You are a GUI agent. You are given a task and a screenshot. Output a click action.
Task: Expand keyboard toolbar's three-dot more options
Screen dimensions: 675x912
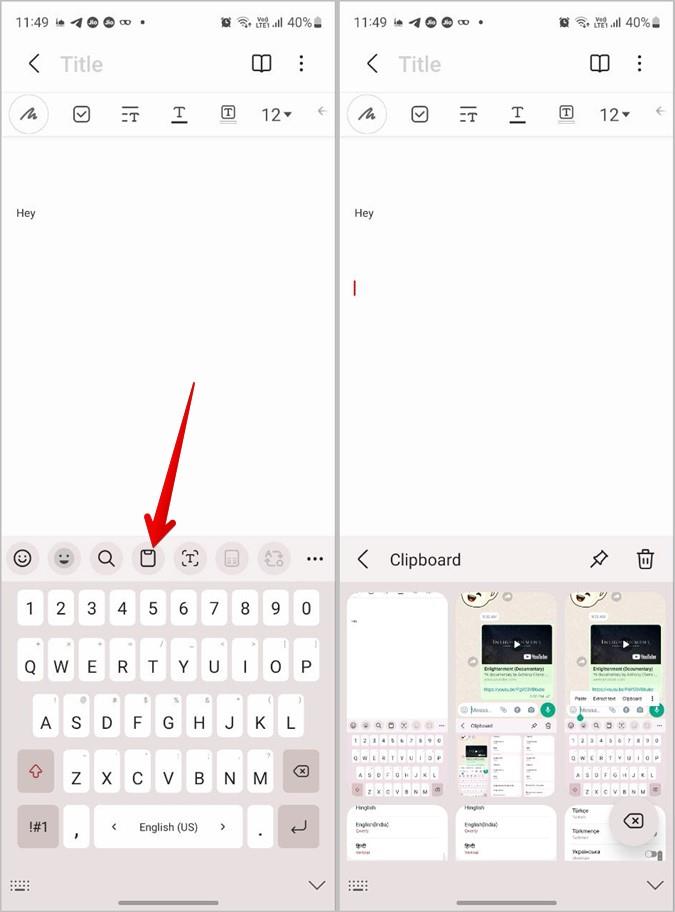coord(315,559)
